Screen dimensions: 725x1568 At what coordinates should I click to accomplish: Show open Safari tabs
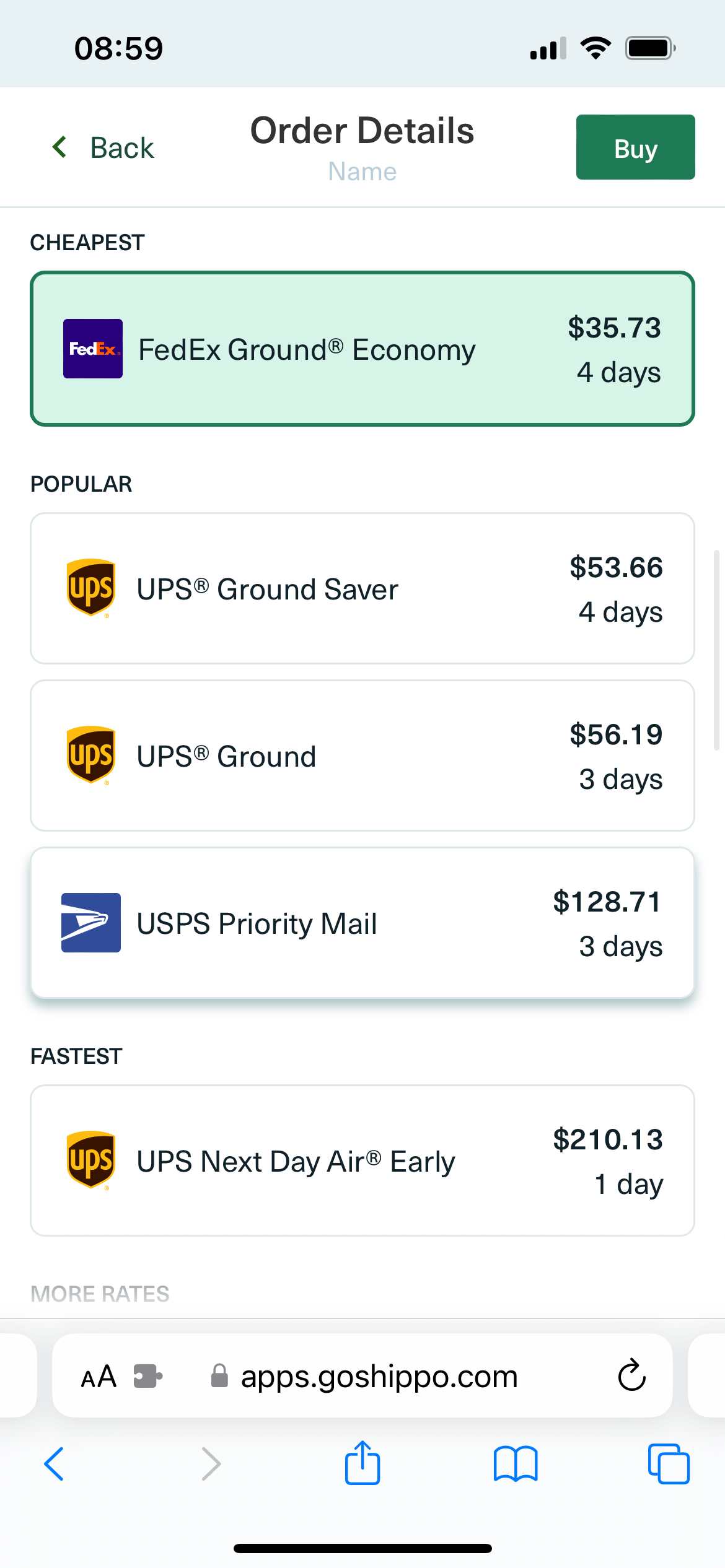(x=669, y=1464)
